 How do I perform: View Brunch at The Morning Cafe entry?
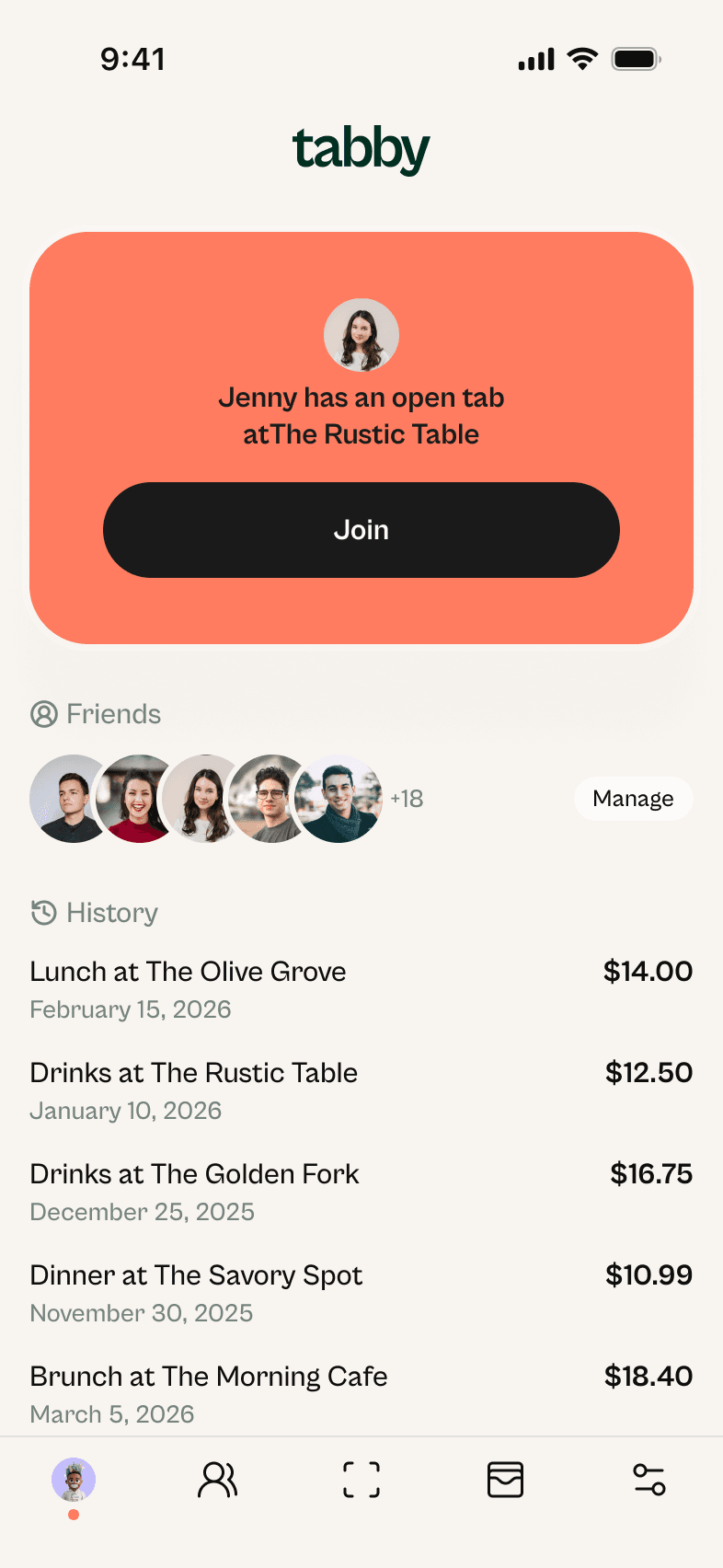361,1394
